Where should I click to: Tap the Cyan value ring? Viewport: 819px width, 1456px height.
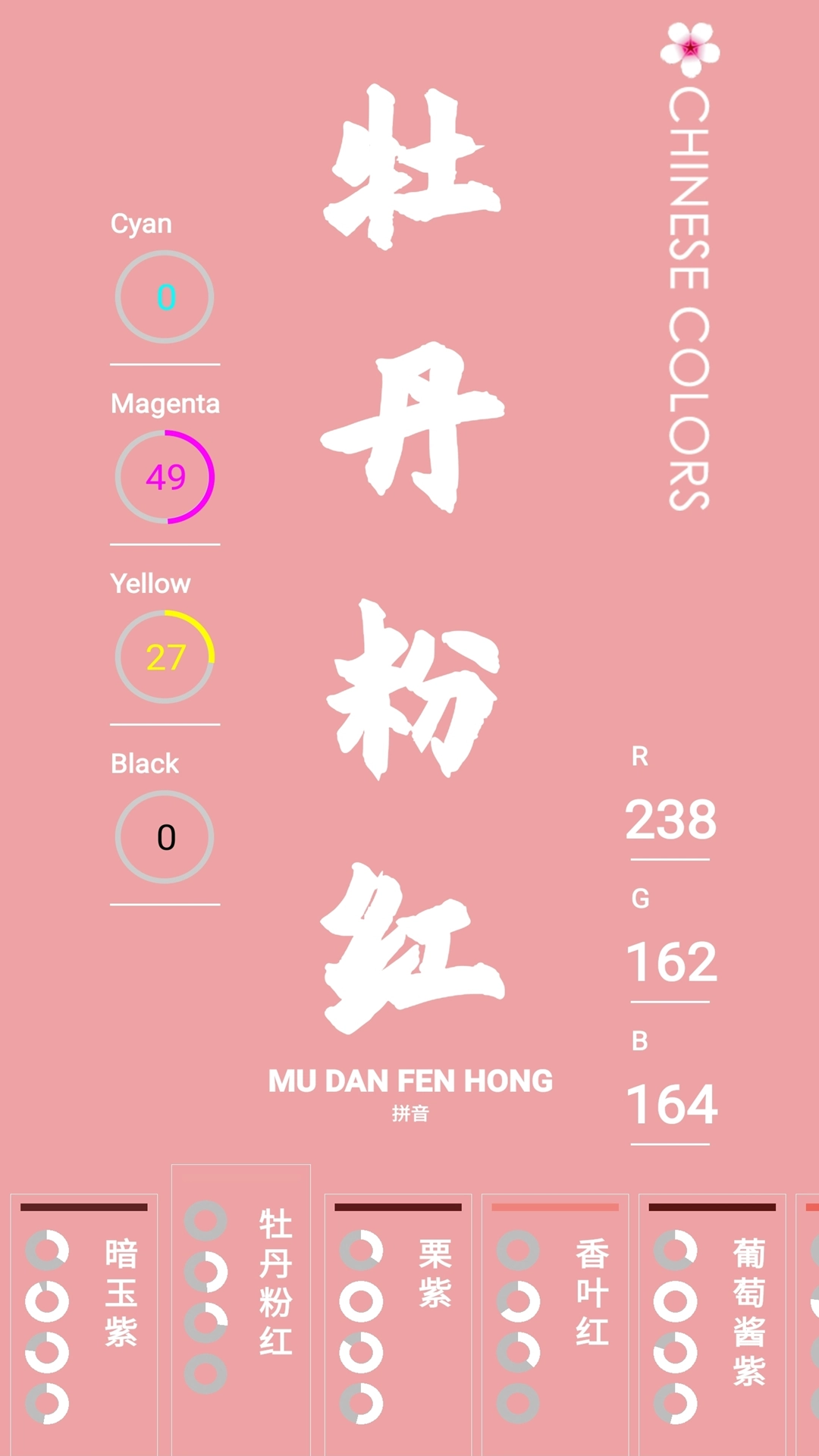(164, 297)
